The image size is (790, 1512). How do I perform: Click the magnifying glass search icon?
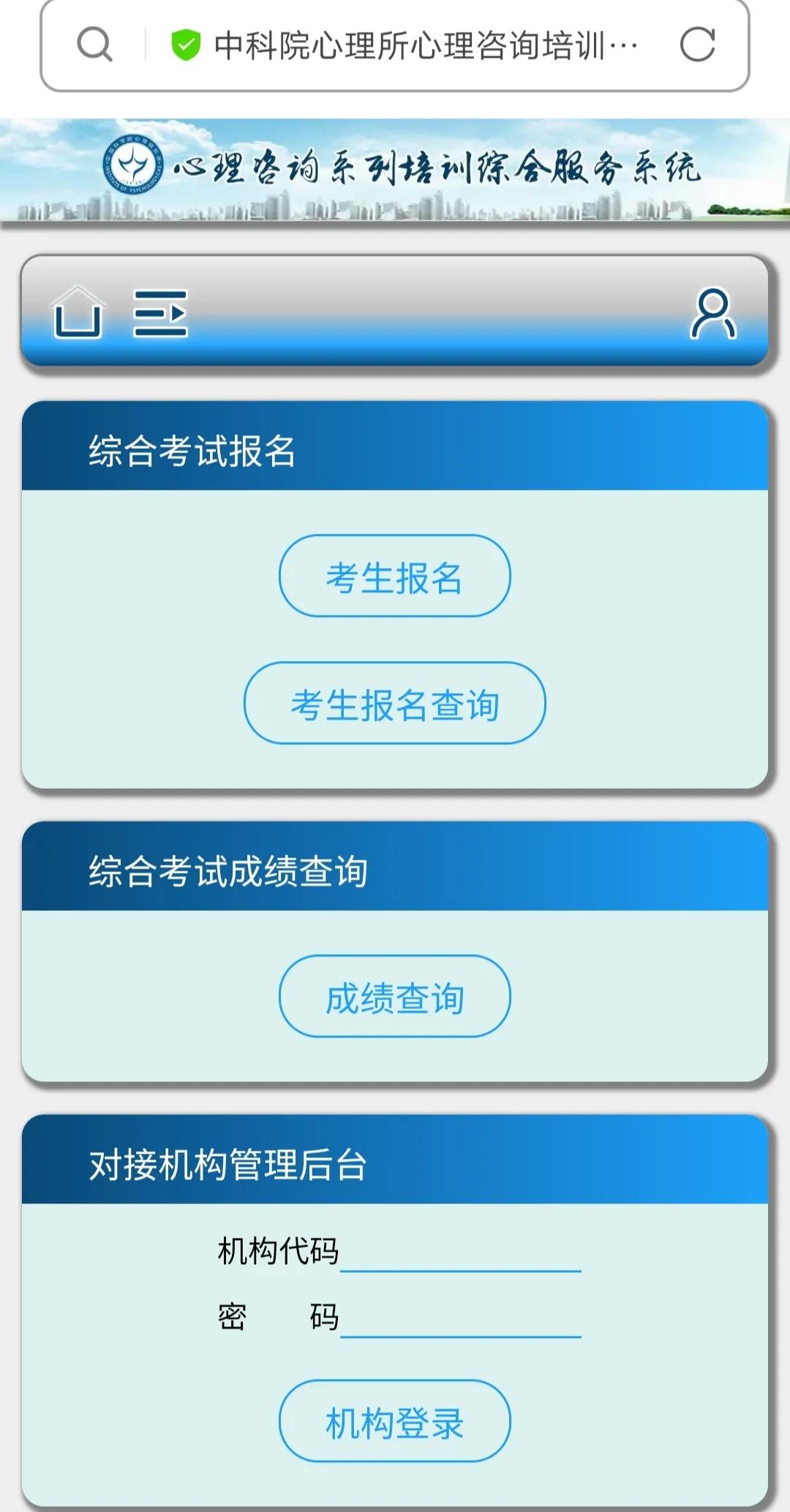(x=93, y=45)
